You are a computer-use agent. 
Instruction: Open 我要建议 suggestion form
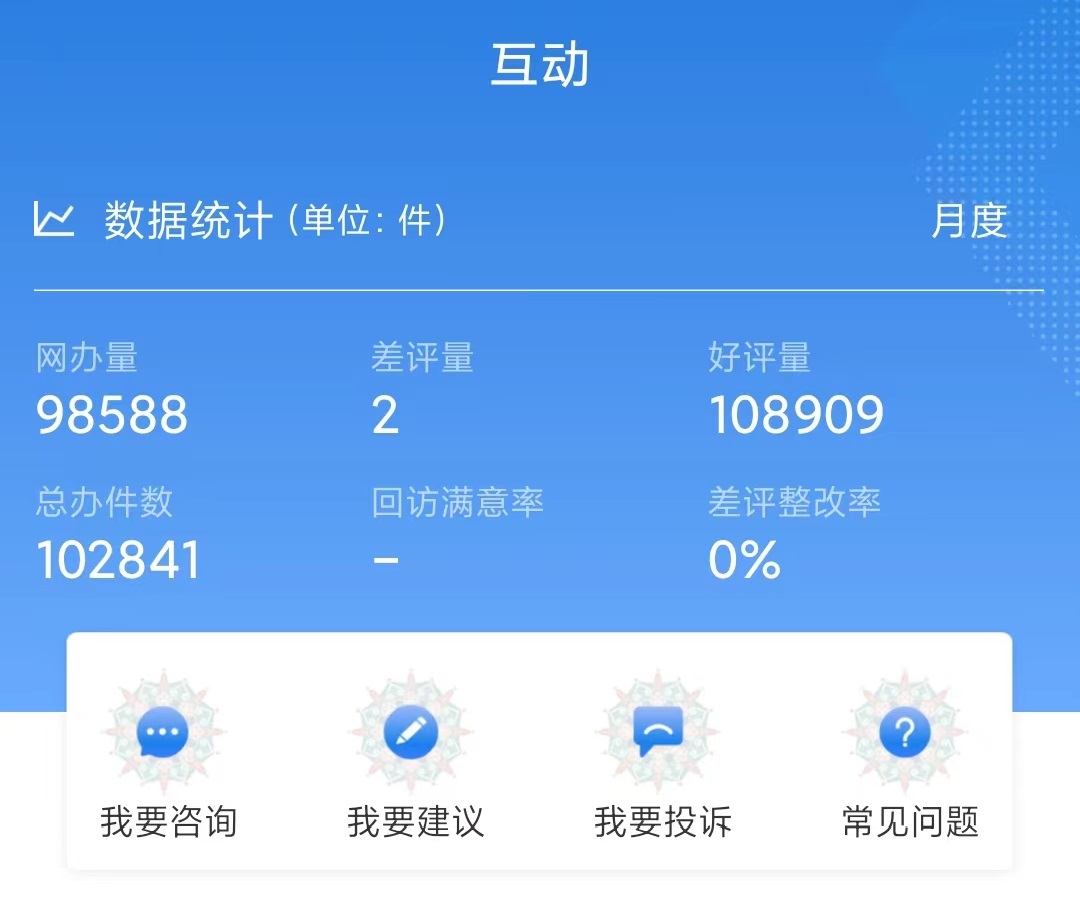(x=414, y=760)
